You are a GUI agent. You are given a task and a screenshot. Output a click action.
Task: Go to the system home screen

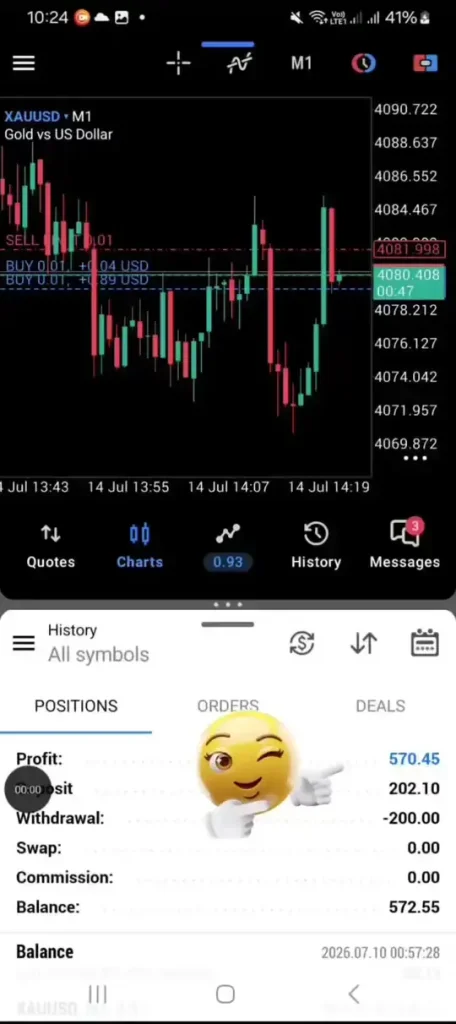[225, 994]
